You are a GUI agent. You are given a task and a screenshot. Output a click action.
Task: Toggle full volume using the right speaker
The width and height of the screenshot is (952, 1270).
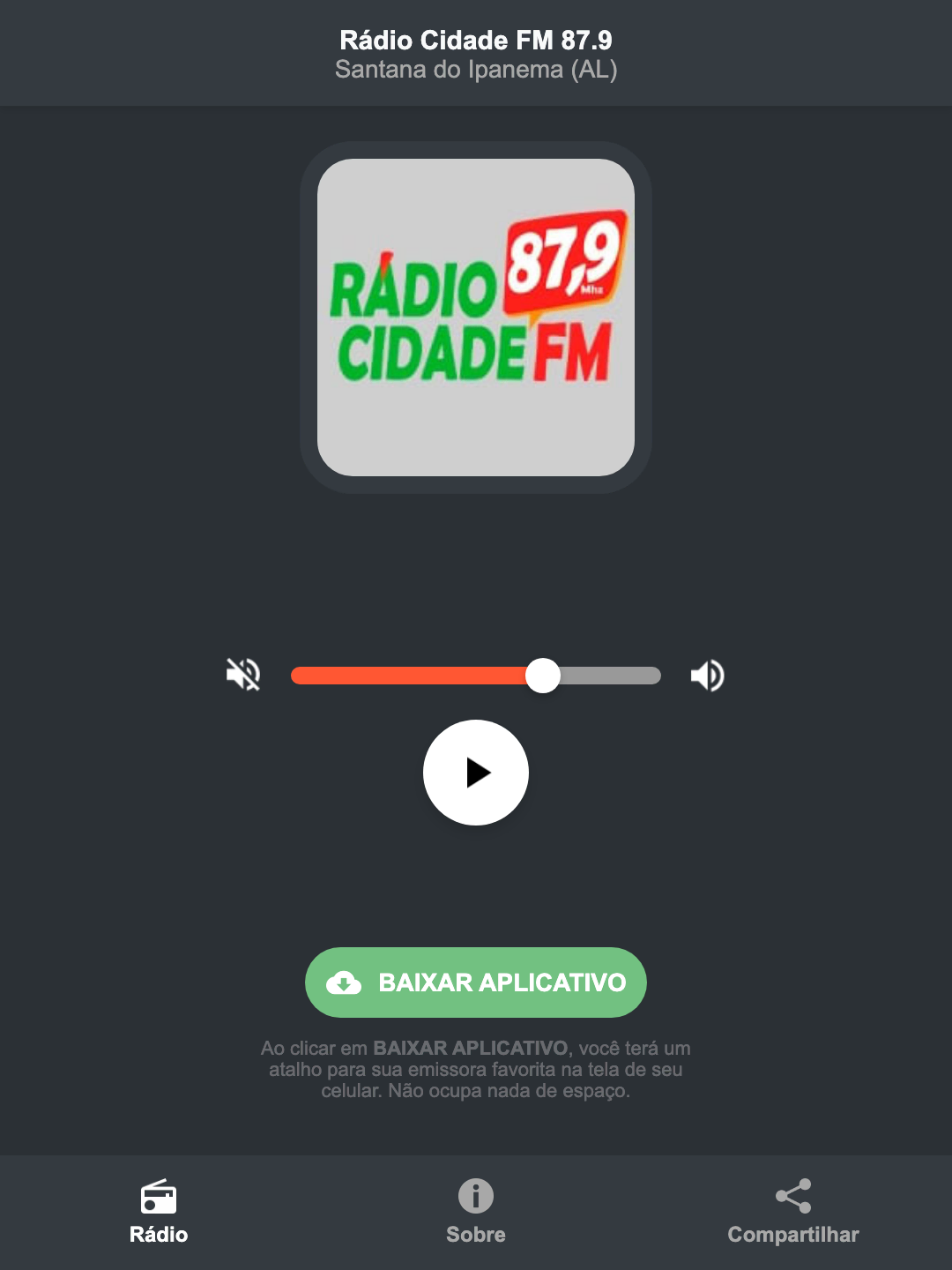point(706,676)
